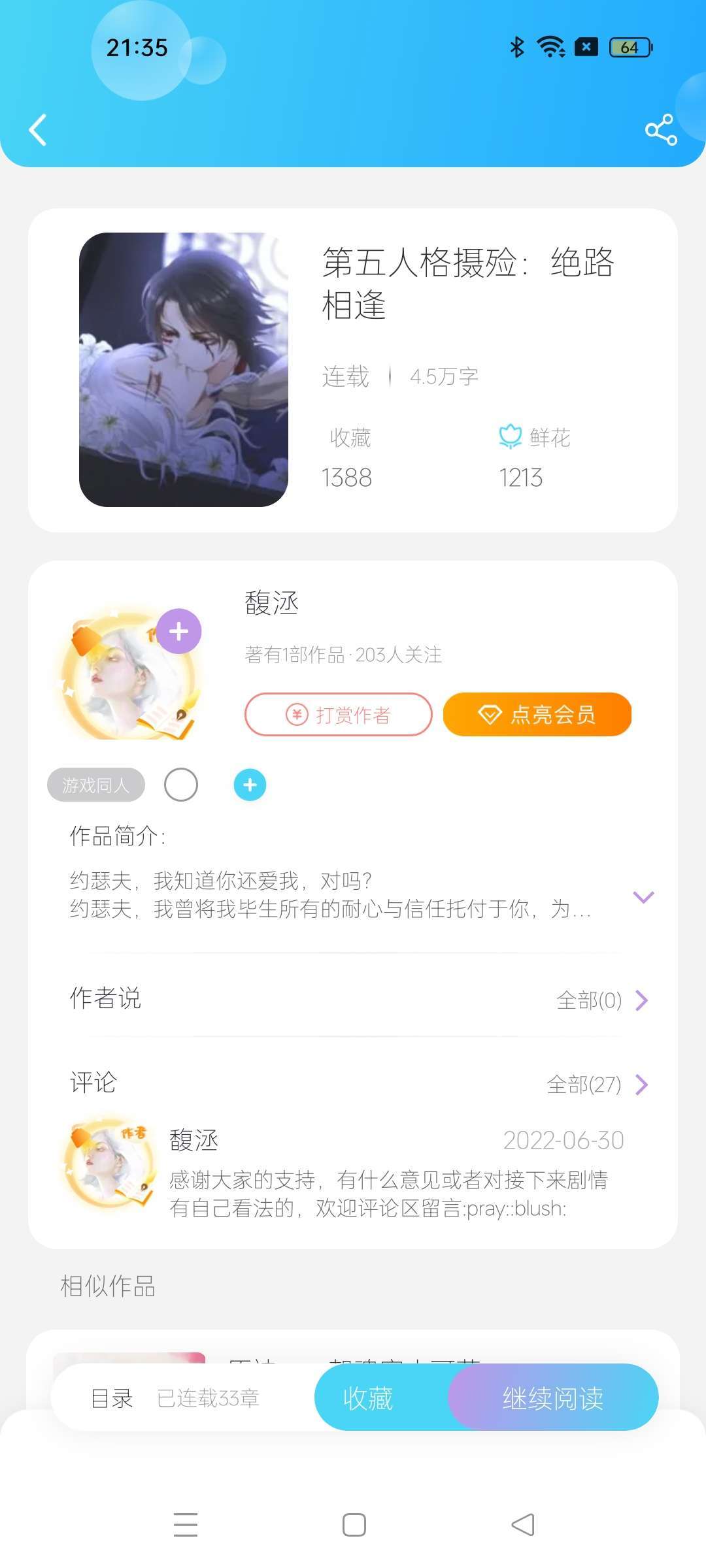The width and height of the screenshot is (706, 1568).
Task: Open the 目录 chapter list
Action: tap(112, 1398)
